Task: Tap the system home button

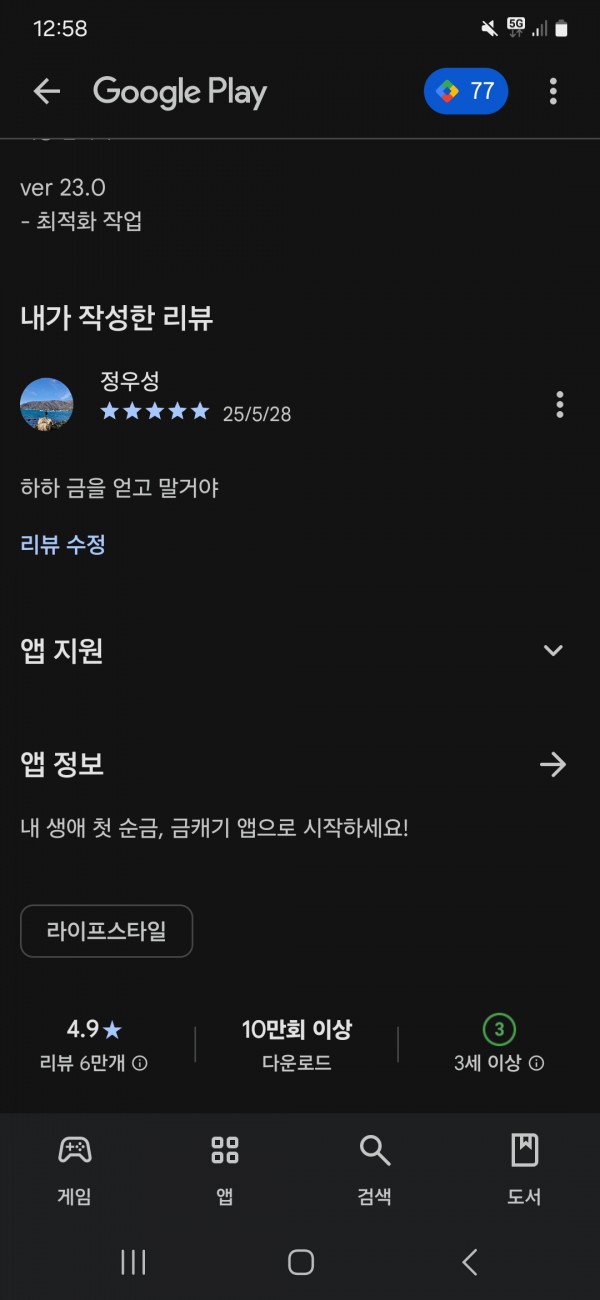Action: pos(301,1262)
